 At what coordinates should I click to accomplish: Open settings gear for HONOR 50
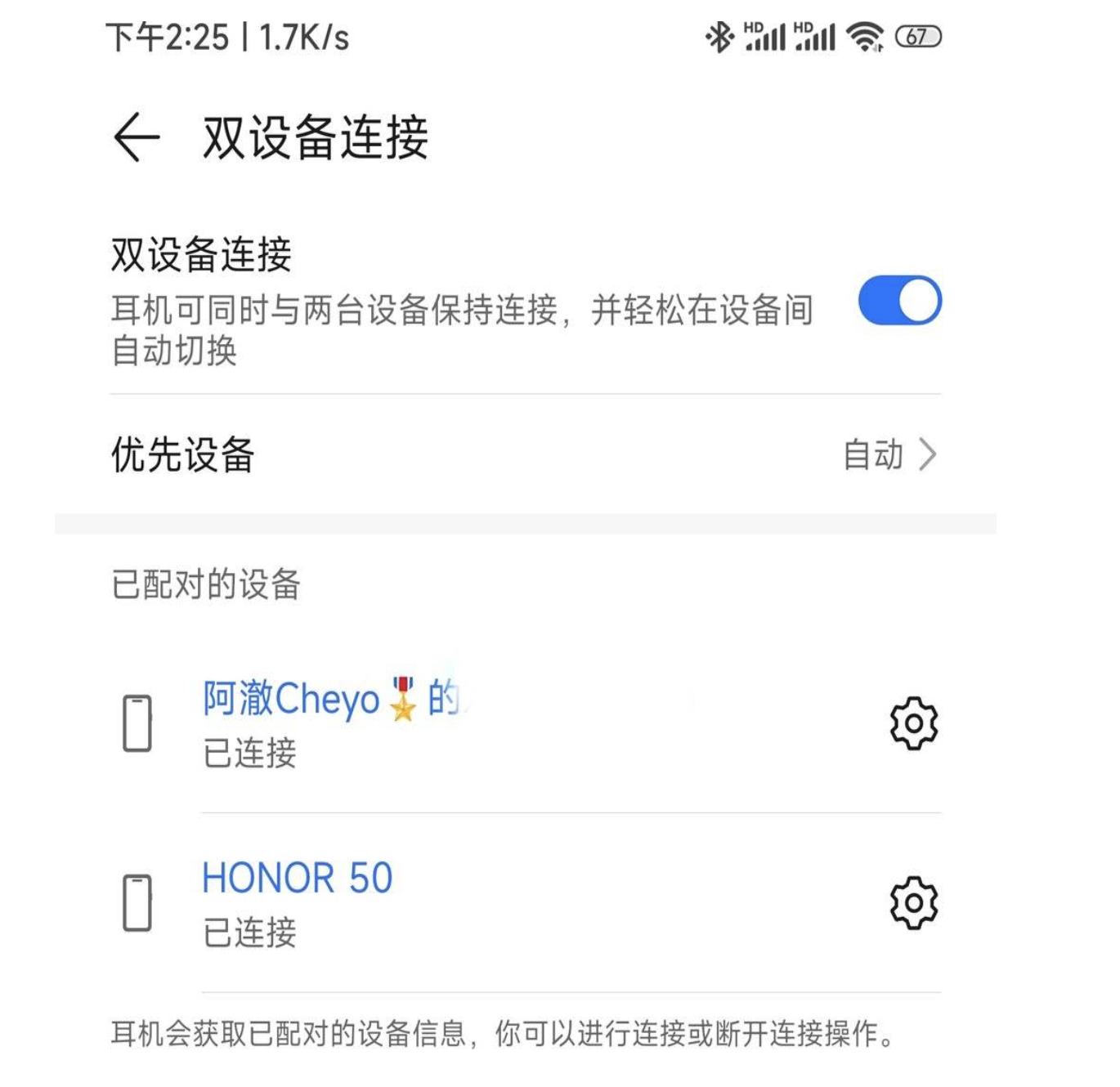913,903
